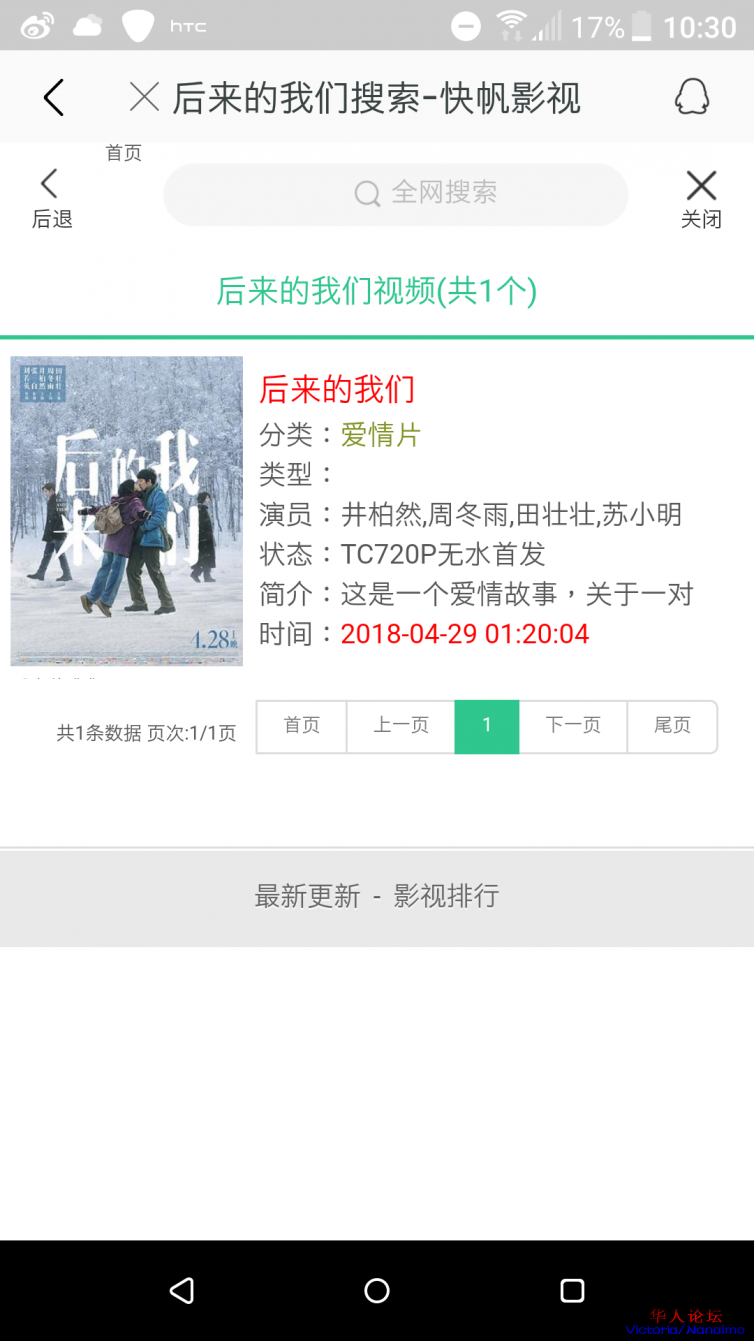Image resolution: width=754 pixels, height=1341 pixels.
Task: Open the red 后来的我们 title link
Action: [x=337, y=389]
